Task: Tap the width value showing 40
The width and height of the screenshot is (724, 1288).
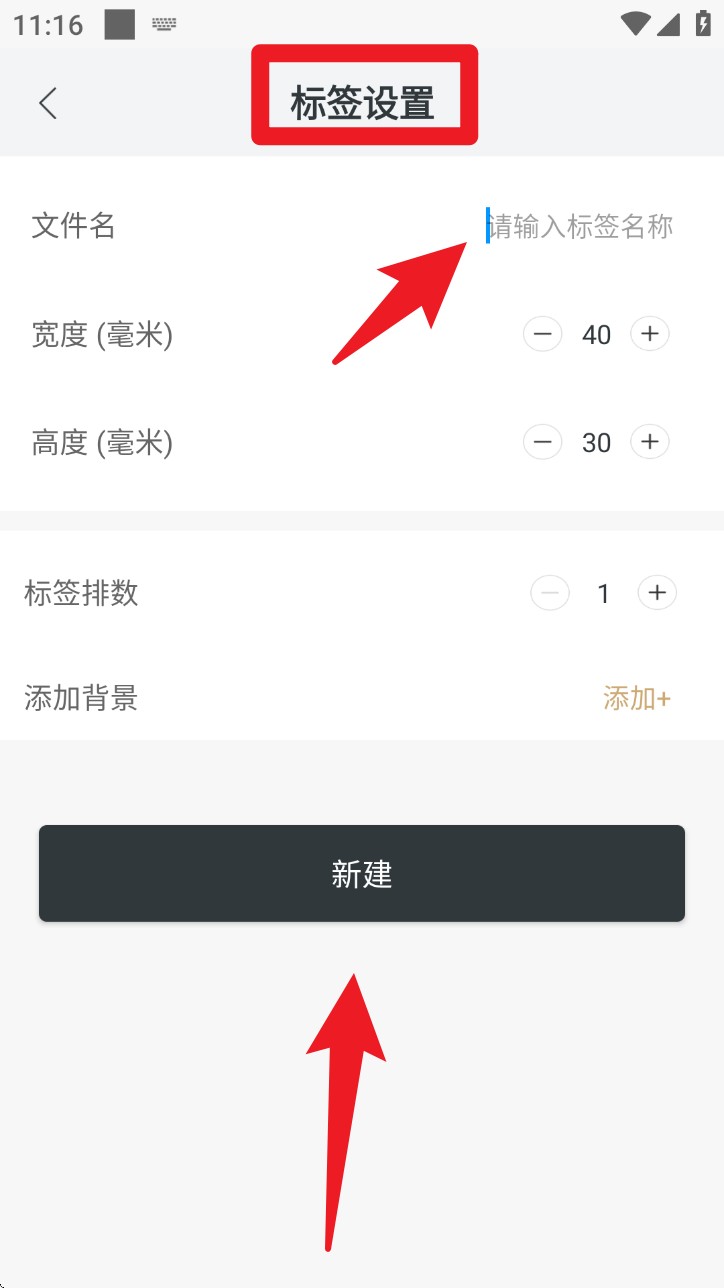Action: (x=596, y=334)
